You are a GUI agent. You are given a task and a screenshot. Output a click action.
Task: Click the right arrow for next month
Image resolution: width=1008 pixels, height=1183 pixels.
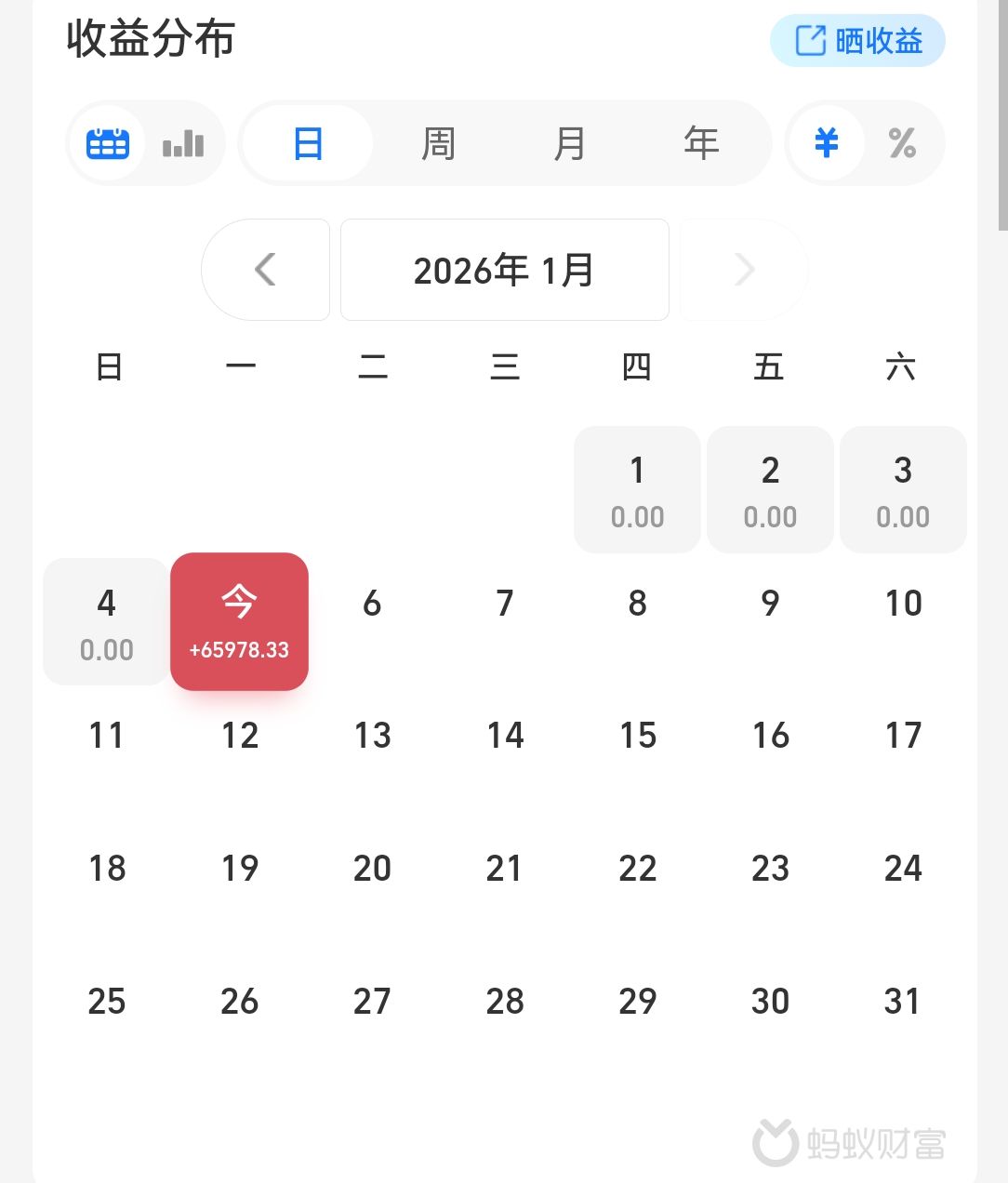click(x=743, y=270)
